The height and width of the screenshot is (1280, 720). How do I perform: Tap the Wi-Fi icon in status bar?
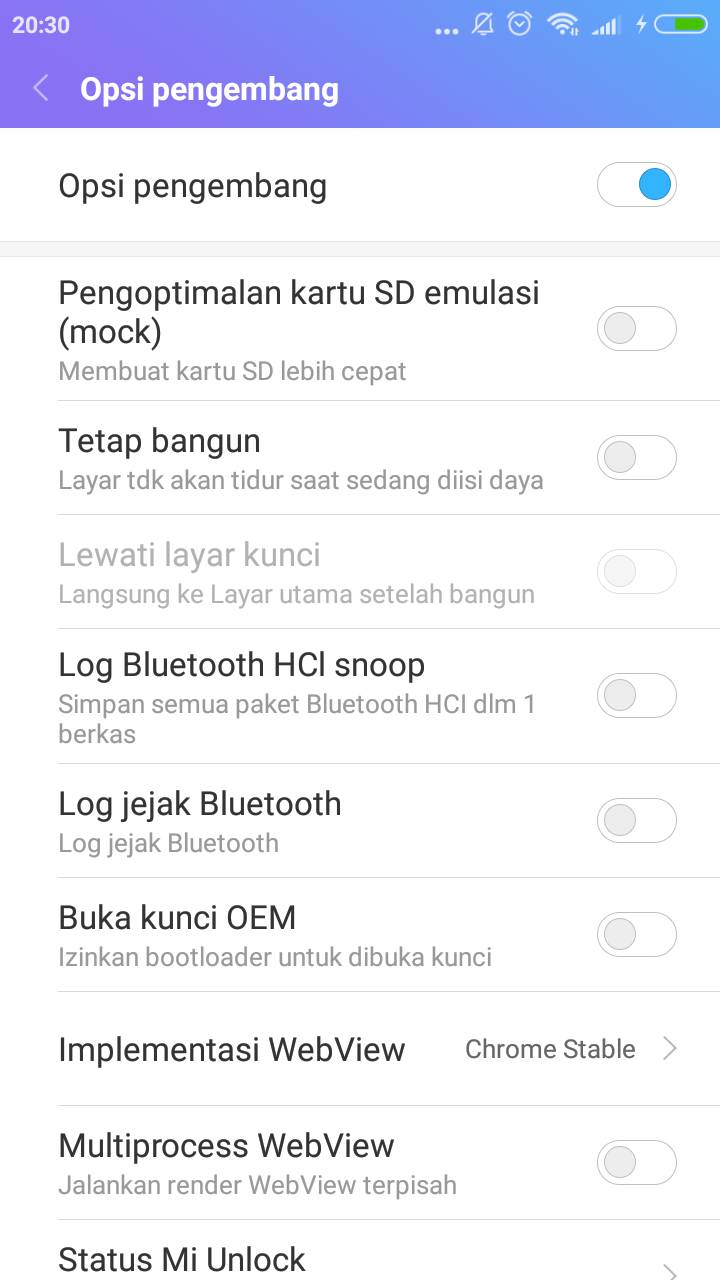point(556,25)
